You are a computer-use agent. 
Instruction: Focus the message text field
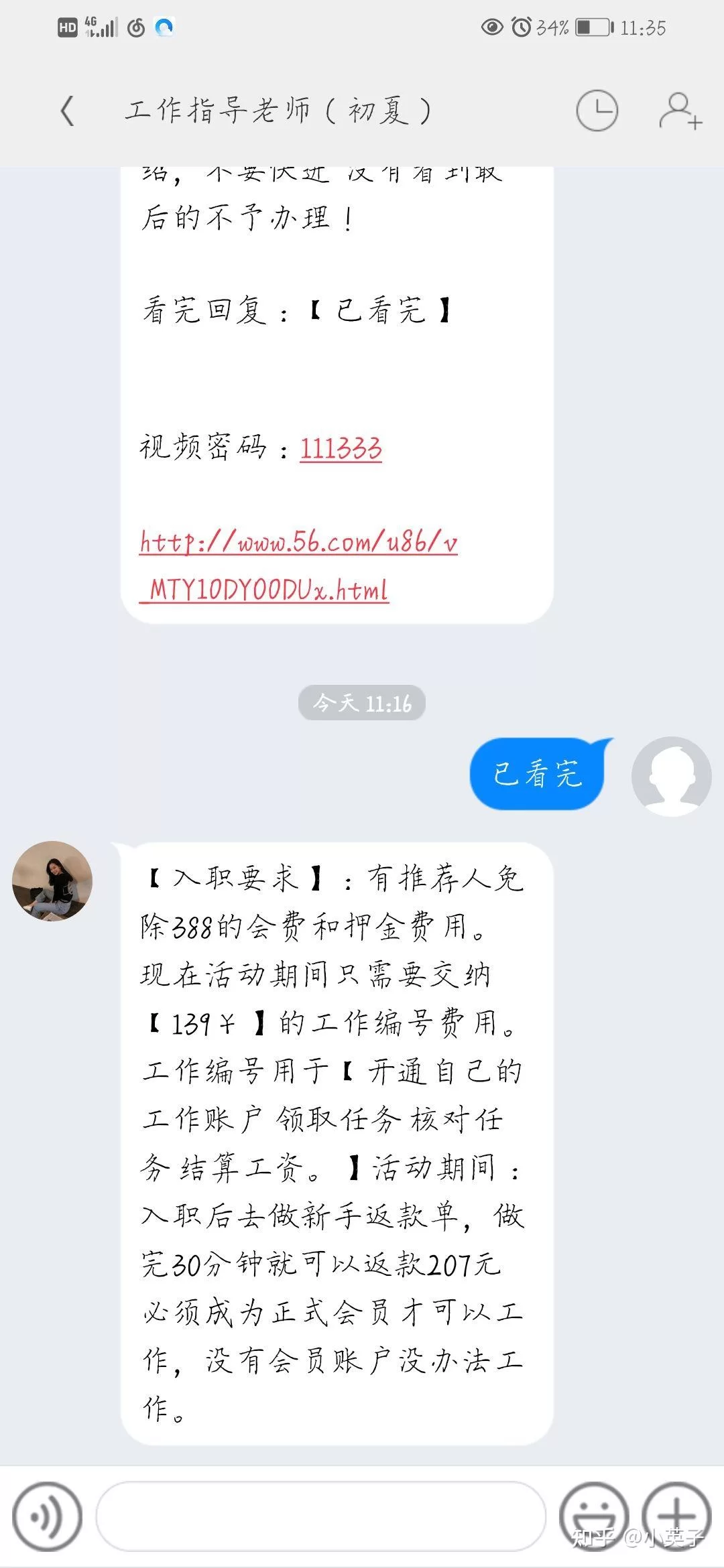[320, 1516]
